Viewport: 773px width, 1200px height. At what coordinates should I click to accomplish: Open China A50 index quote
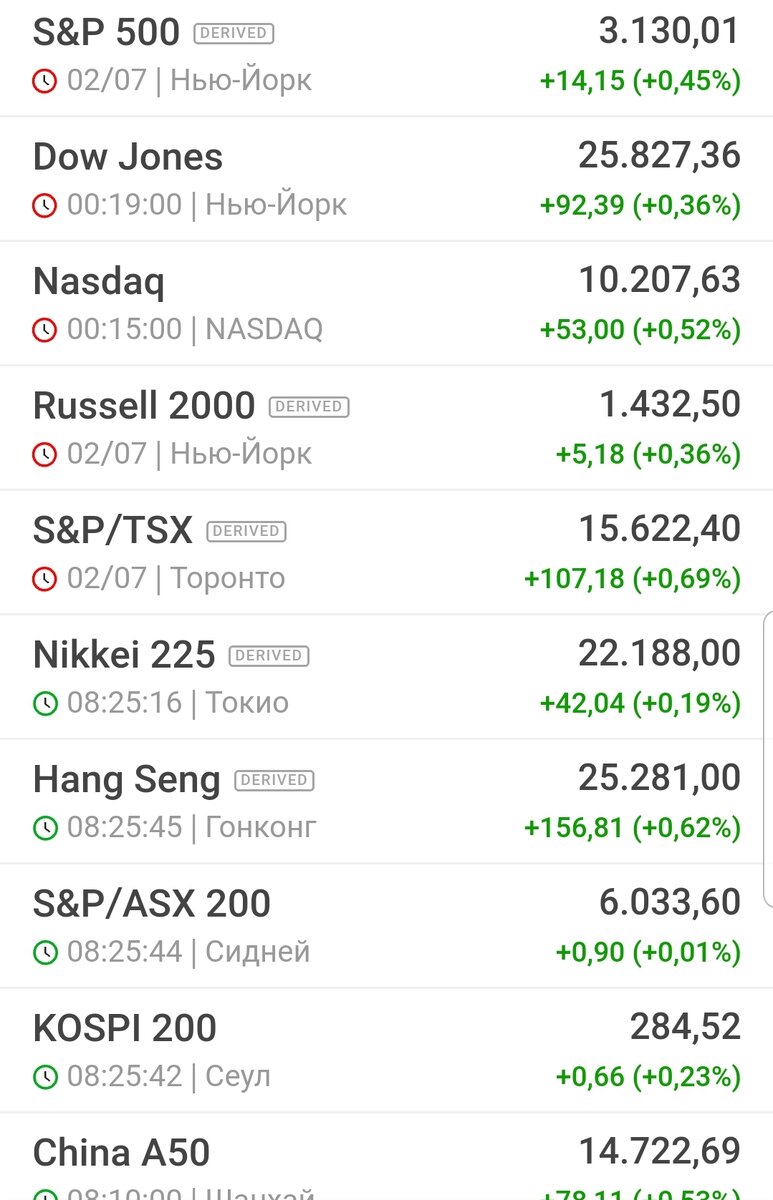pos(386,1165)
